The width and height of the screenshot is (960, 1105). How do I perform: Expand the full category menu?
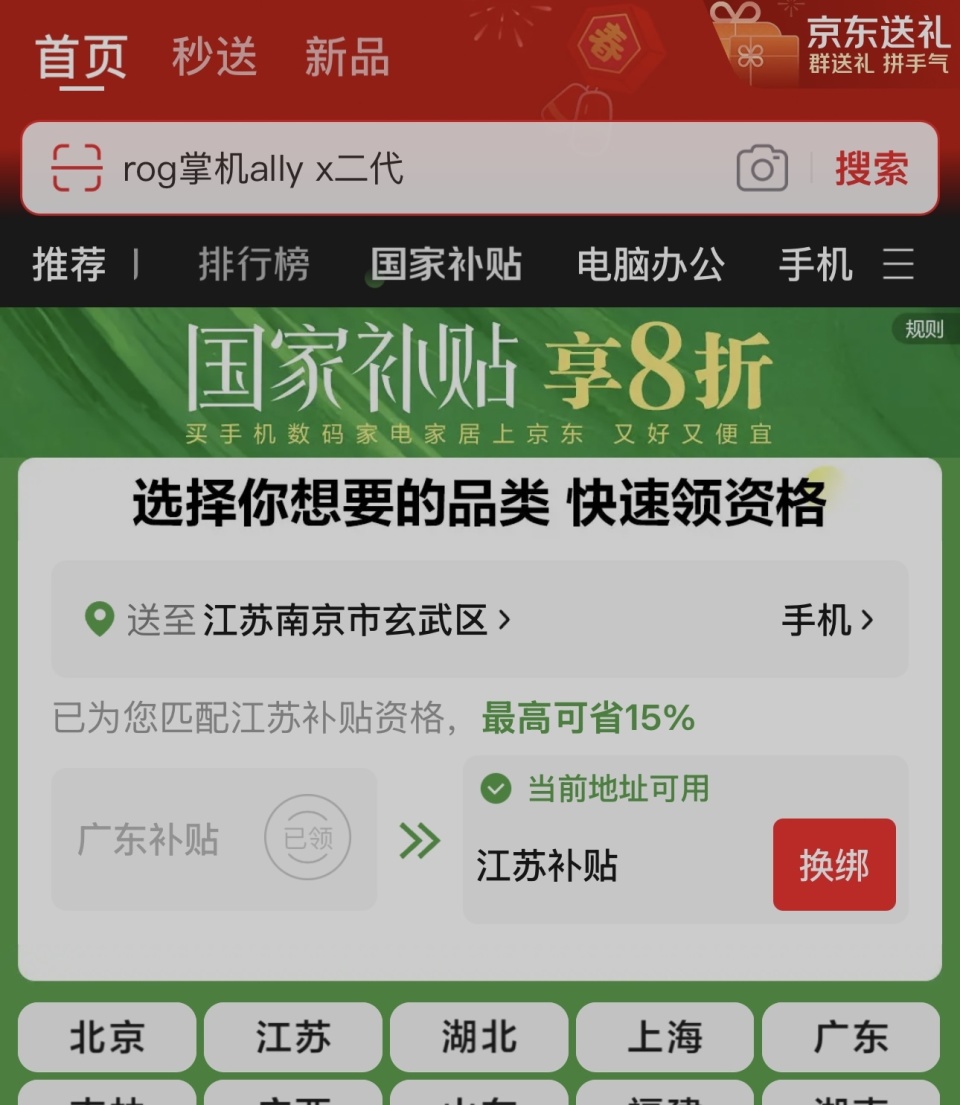[x=898, y=265]
